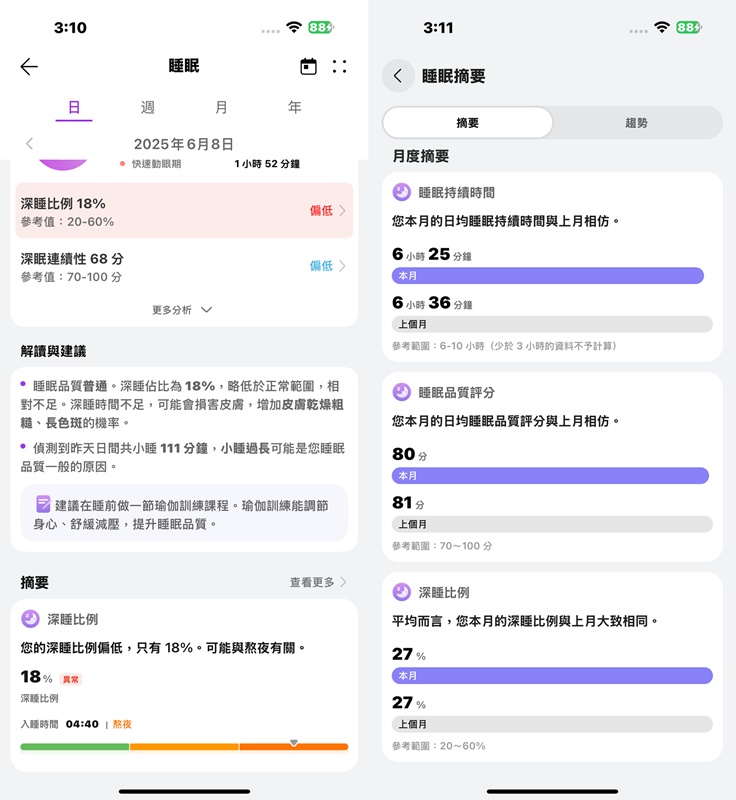Open the calendar date picker
Image resolution: width=736 pixels, height=800 pixels.
308,67
